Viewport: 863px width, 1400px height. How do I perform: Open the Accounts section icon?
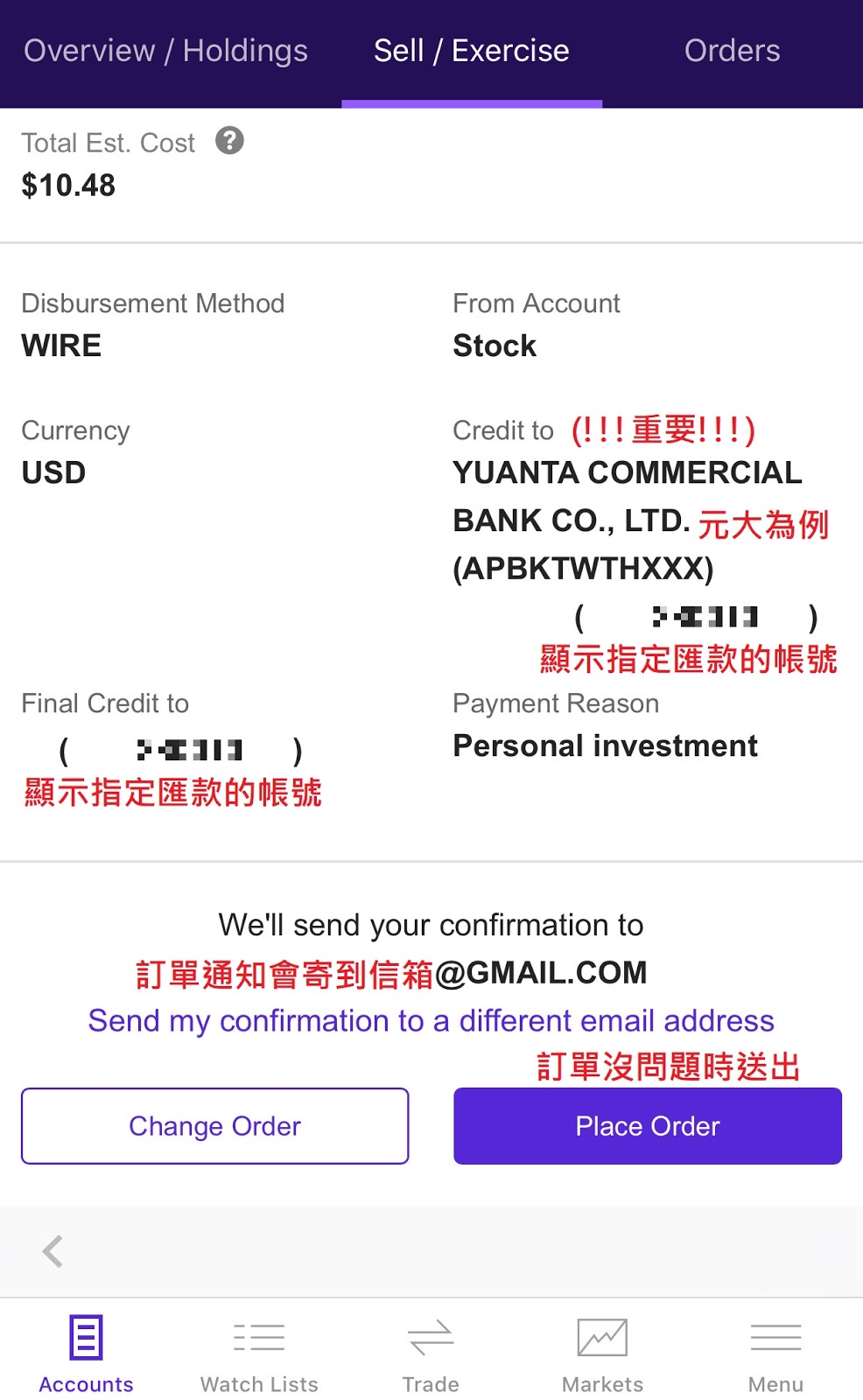click(x=85, y=1337)
